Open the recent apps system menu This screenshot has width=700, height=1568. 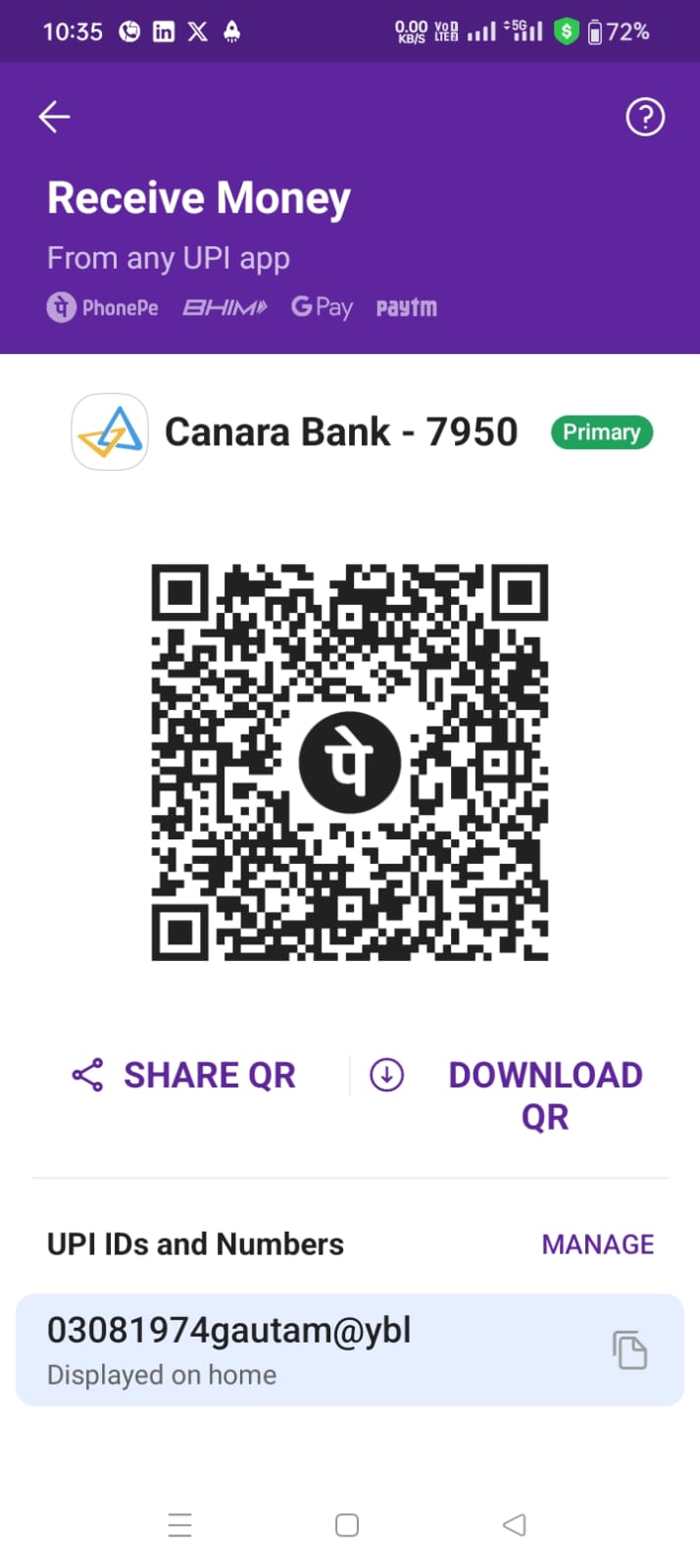point(180,1525)
